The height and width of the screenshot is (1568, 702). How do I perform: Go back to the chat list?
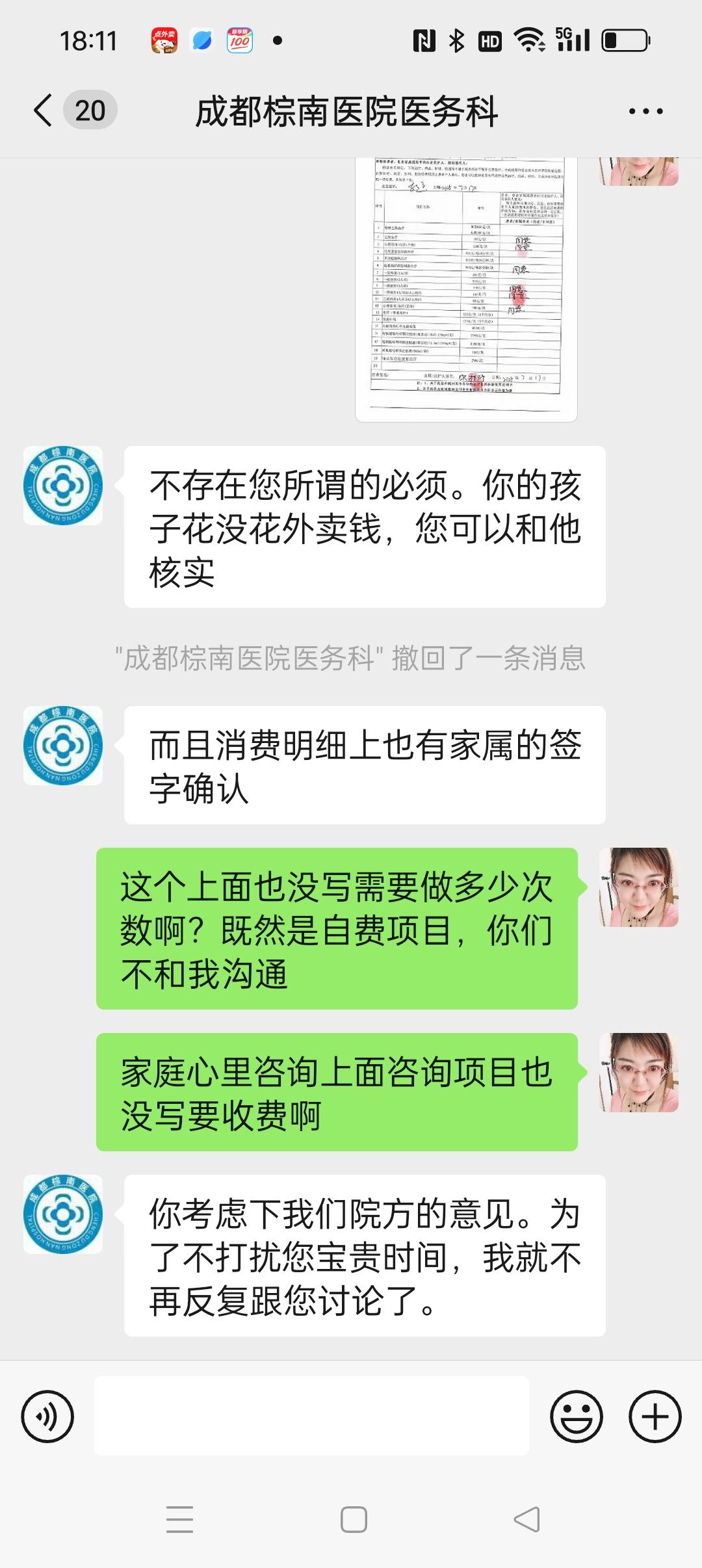coord(44,110)
